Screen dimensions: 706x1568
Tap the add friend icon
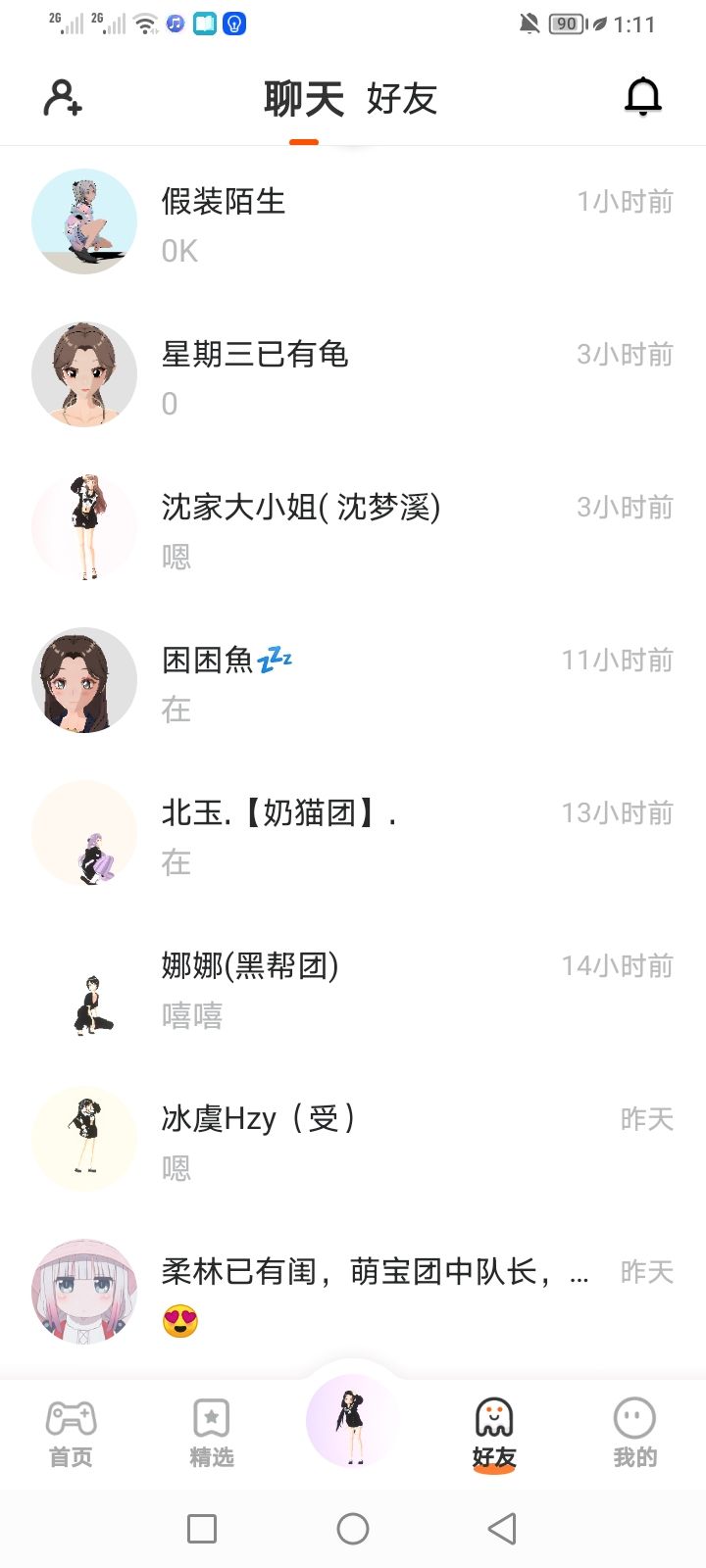point(63,98)
